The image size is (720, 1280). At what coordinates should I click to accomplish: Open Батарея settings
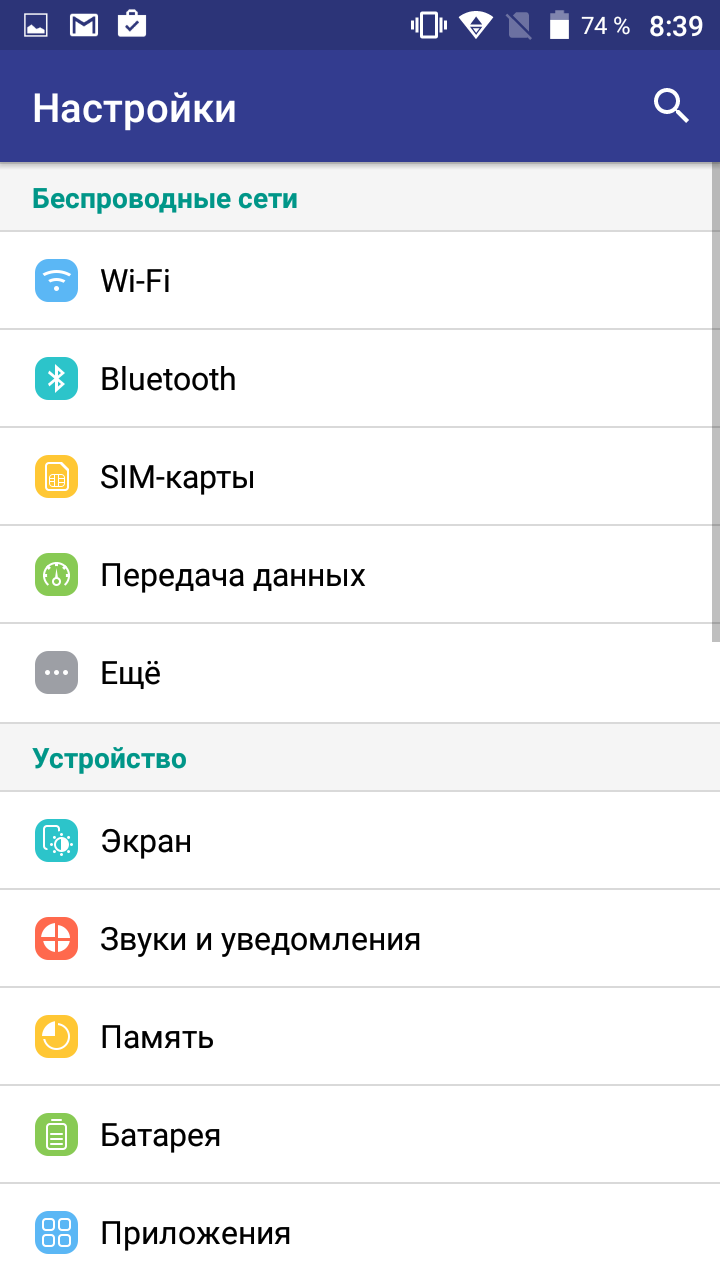coord(360,1135)
